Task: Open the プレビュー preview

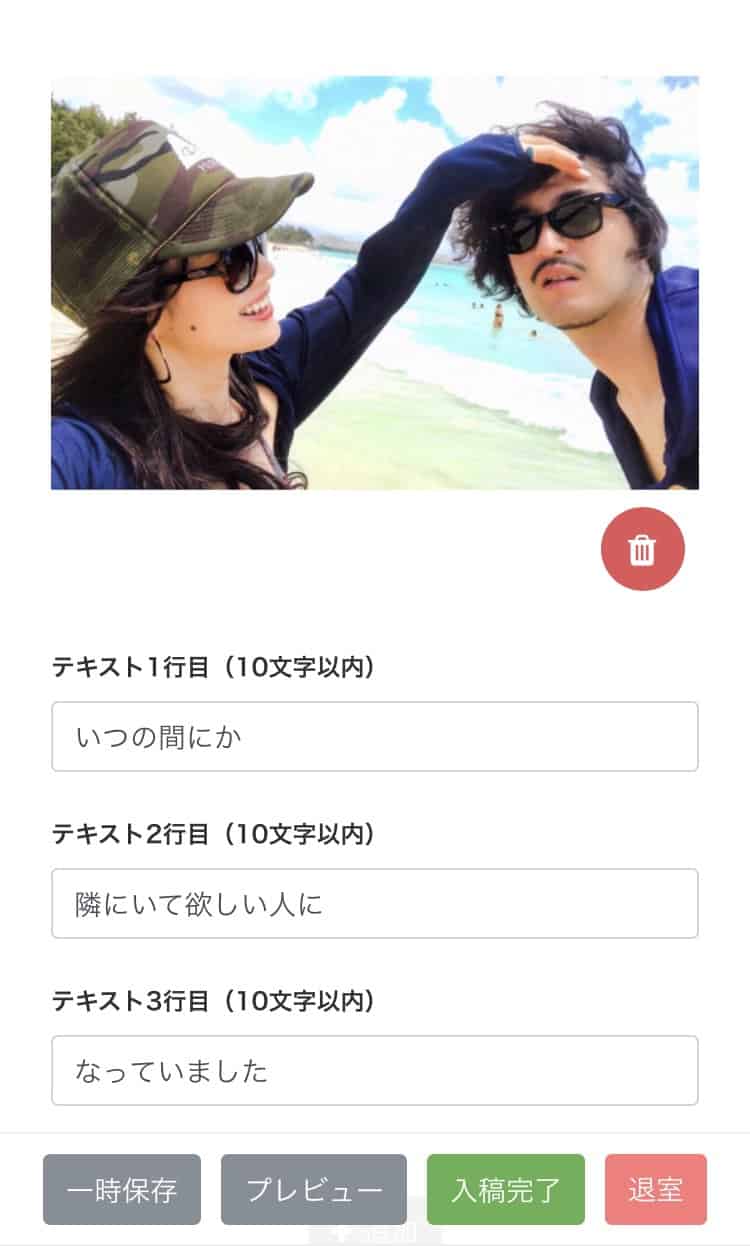Action: pyautogui.click(x=314, y=1190)
